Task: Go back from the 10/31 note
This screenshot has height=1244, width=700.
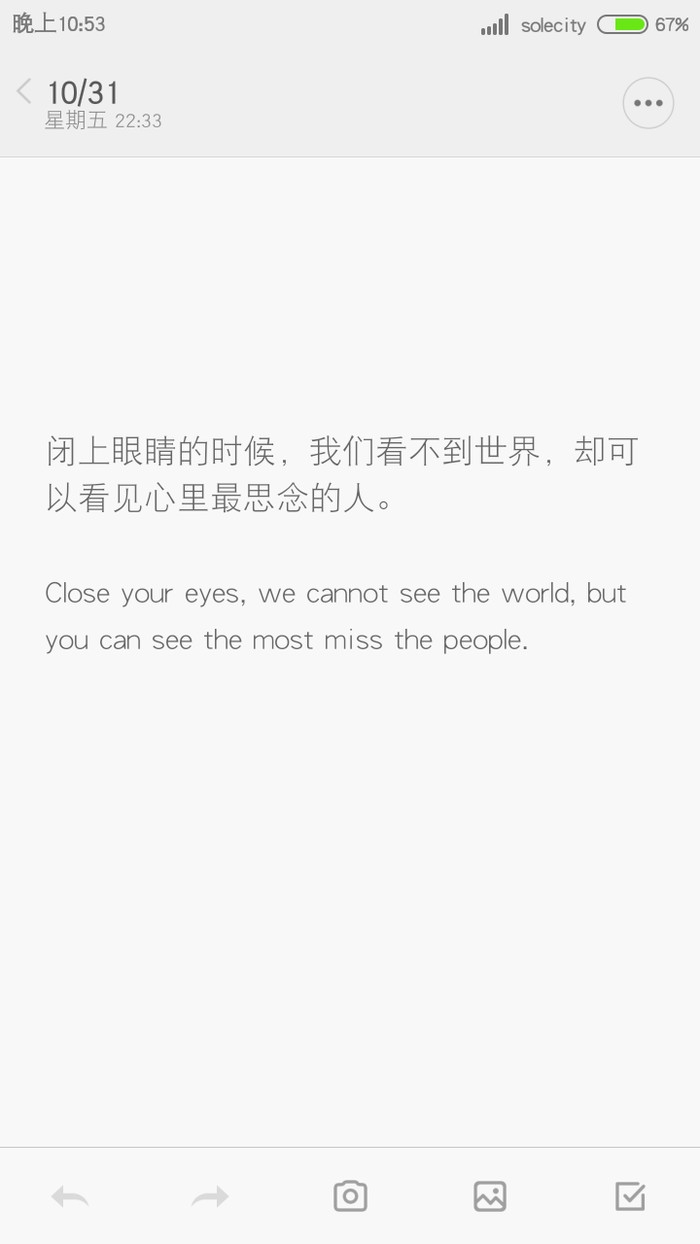Action: tap(24, 92)
